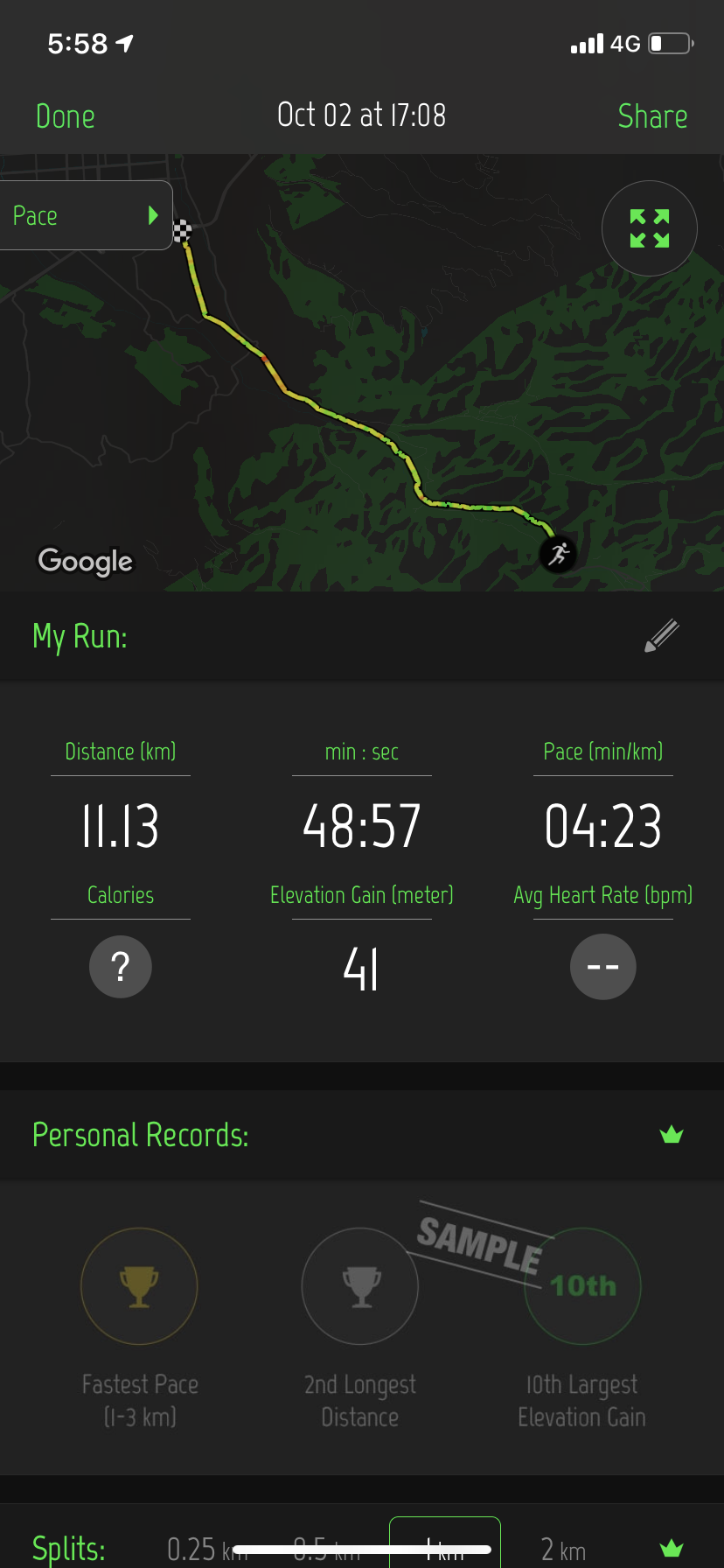Image resolution: width=724 pixels, height=1568 pixels.
Task: Open the Pace map overlay selector
Action: pyautogui.click(x=86, y=215)
